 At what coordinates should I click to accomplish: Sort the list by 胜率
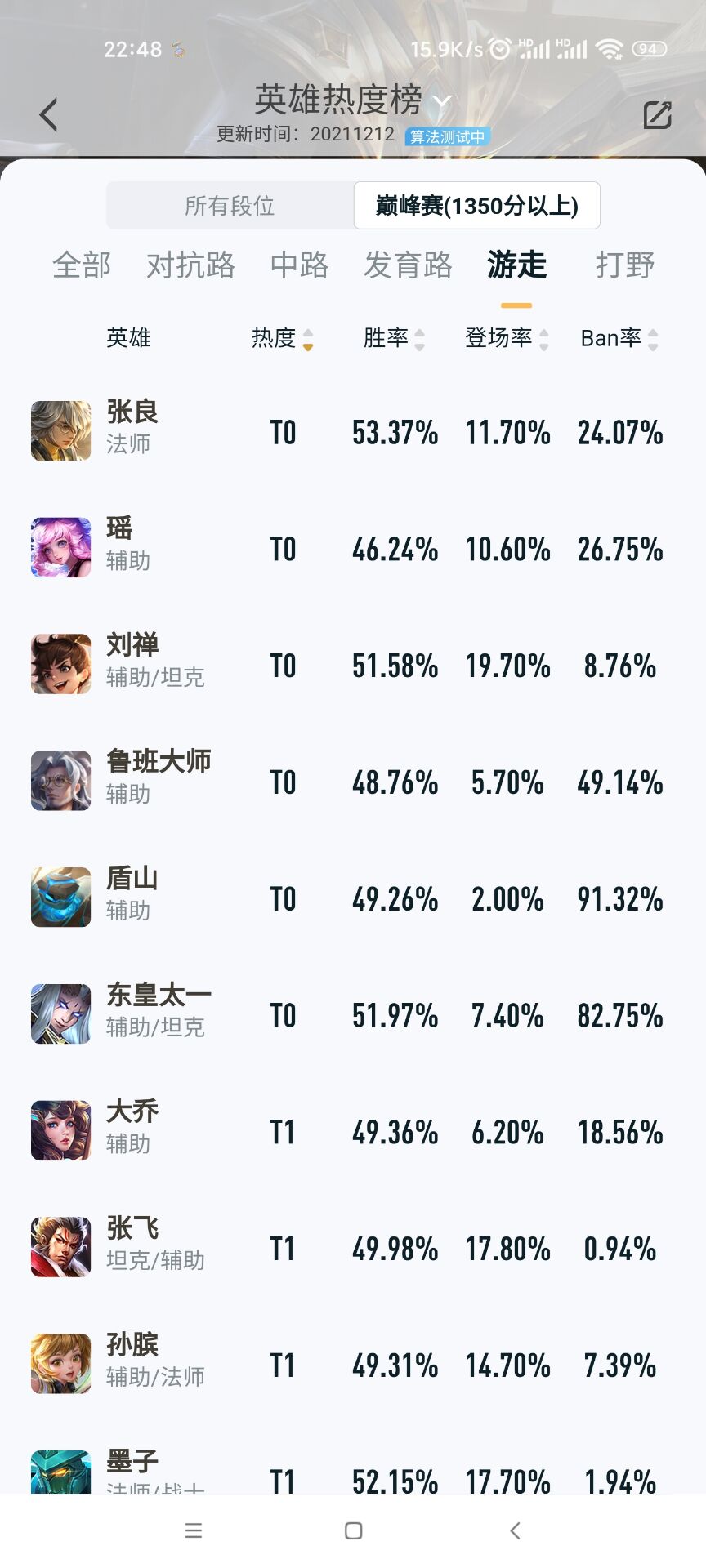coord(395,338)
